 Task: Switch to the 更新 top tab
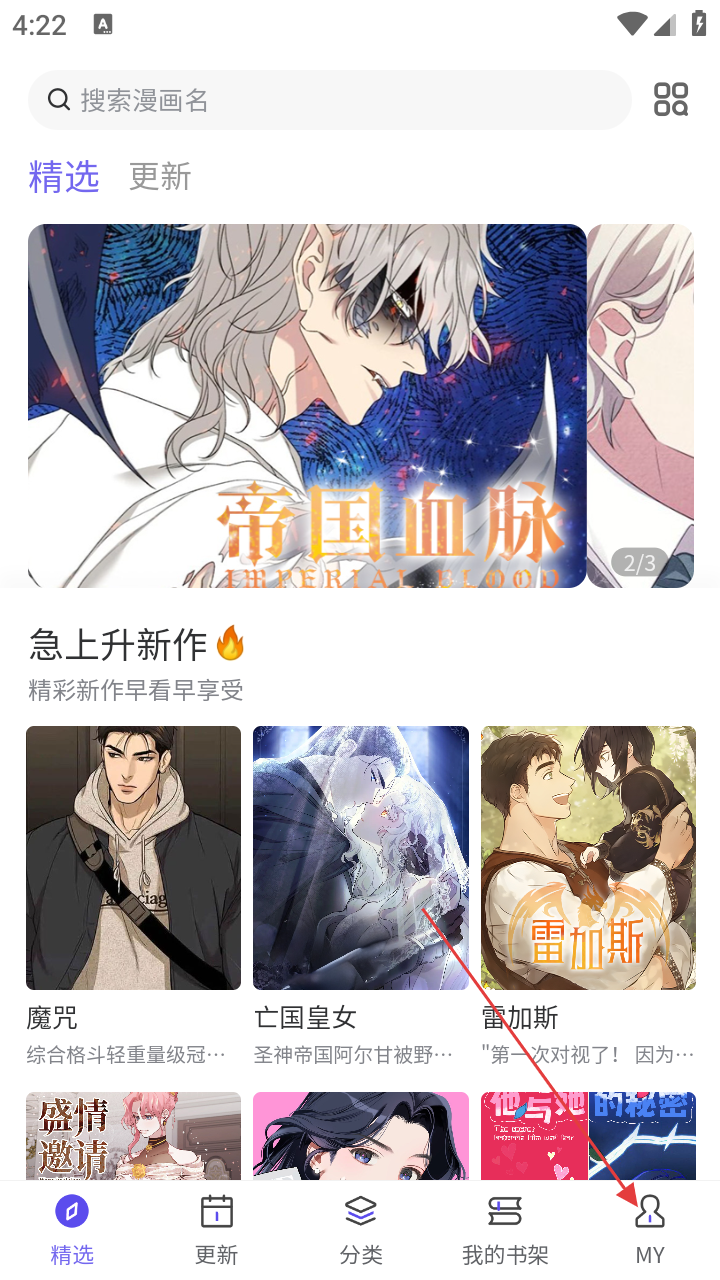(x=160, y=177)
